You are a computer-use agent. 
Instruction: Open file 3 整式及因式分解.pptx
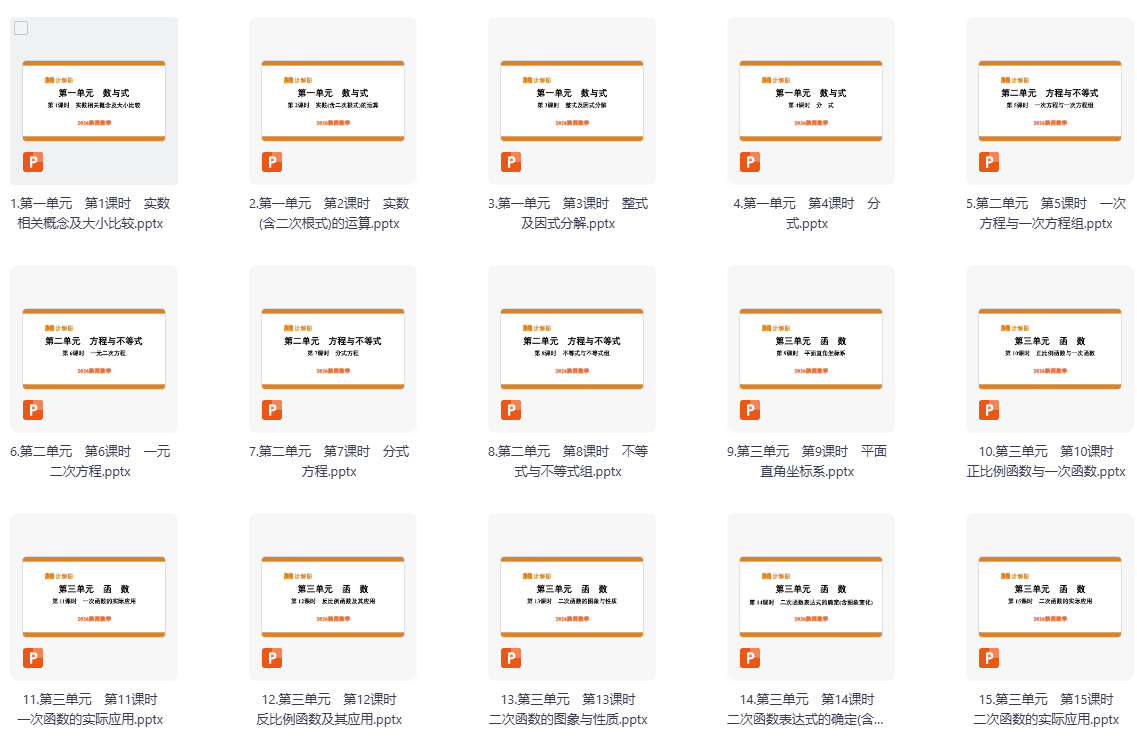[x=572, y=101]
